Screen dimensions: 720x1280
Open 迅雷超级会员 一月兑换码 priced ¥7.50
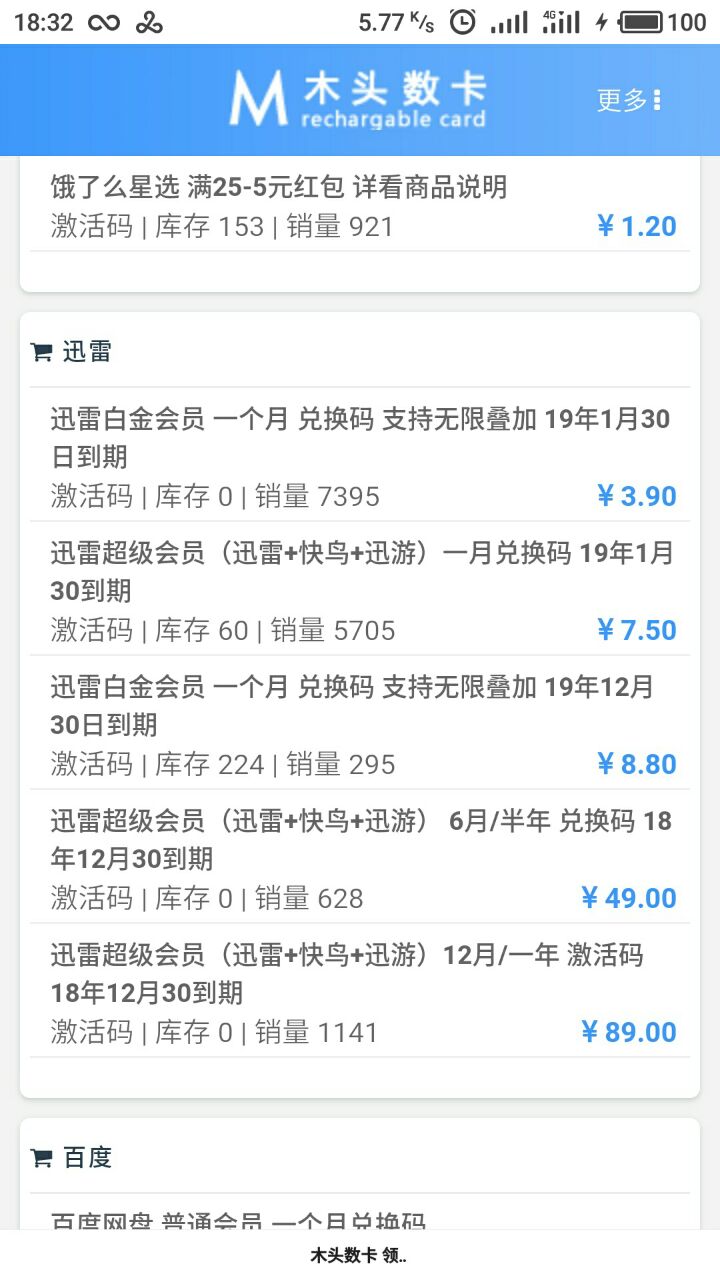click(x=360, y=590)
